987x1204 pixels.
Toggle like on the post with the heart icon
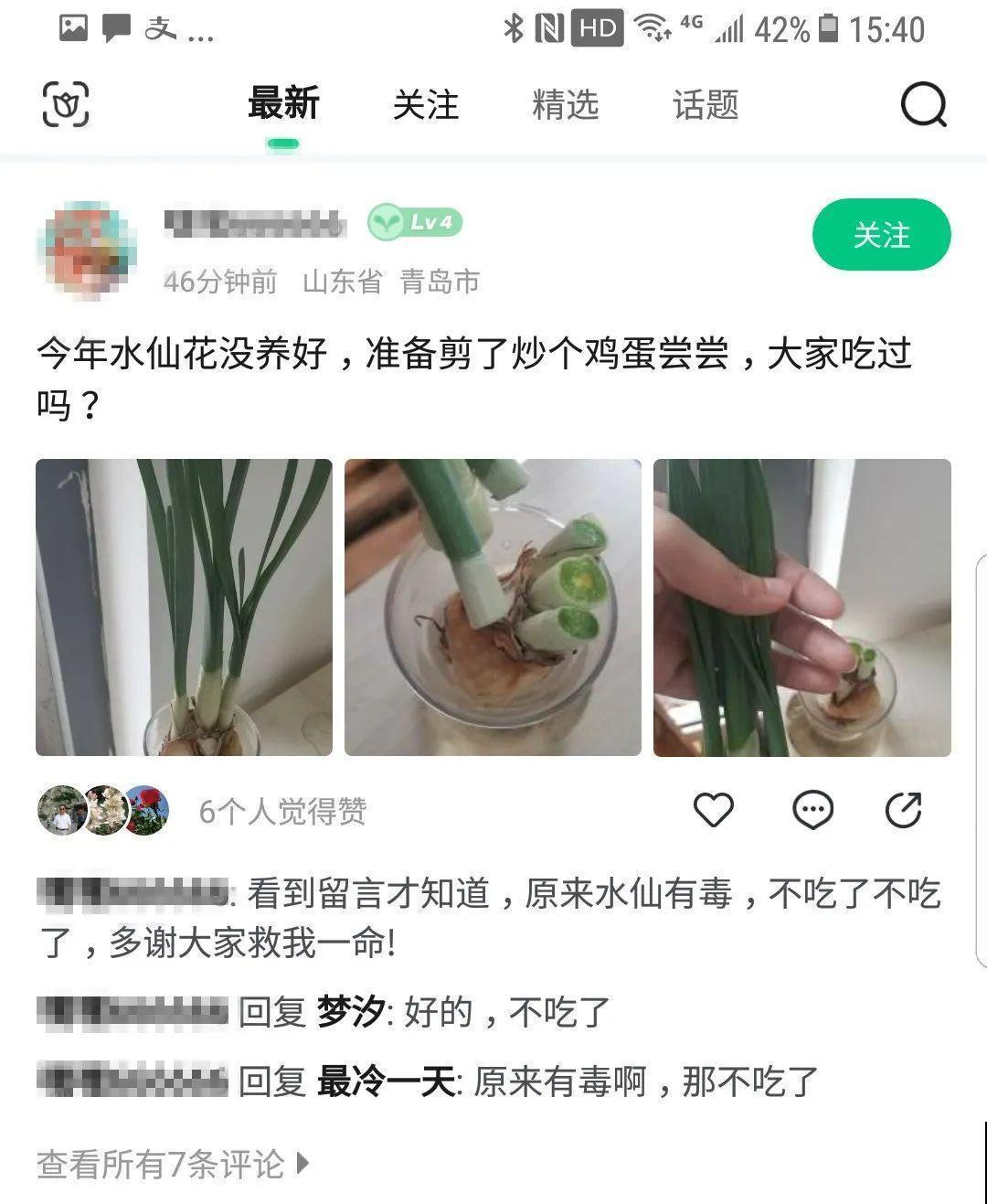[715, 808]
